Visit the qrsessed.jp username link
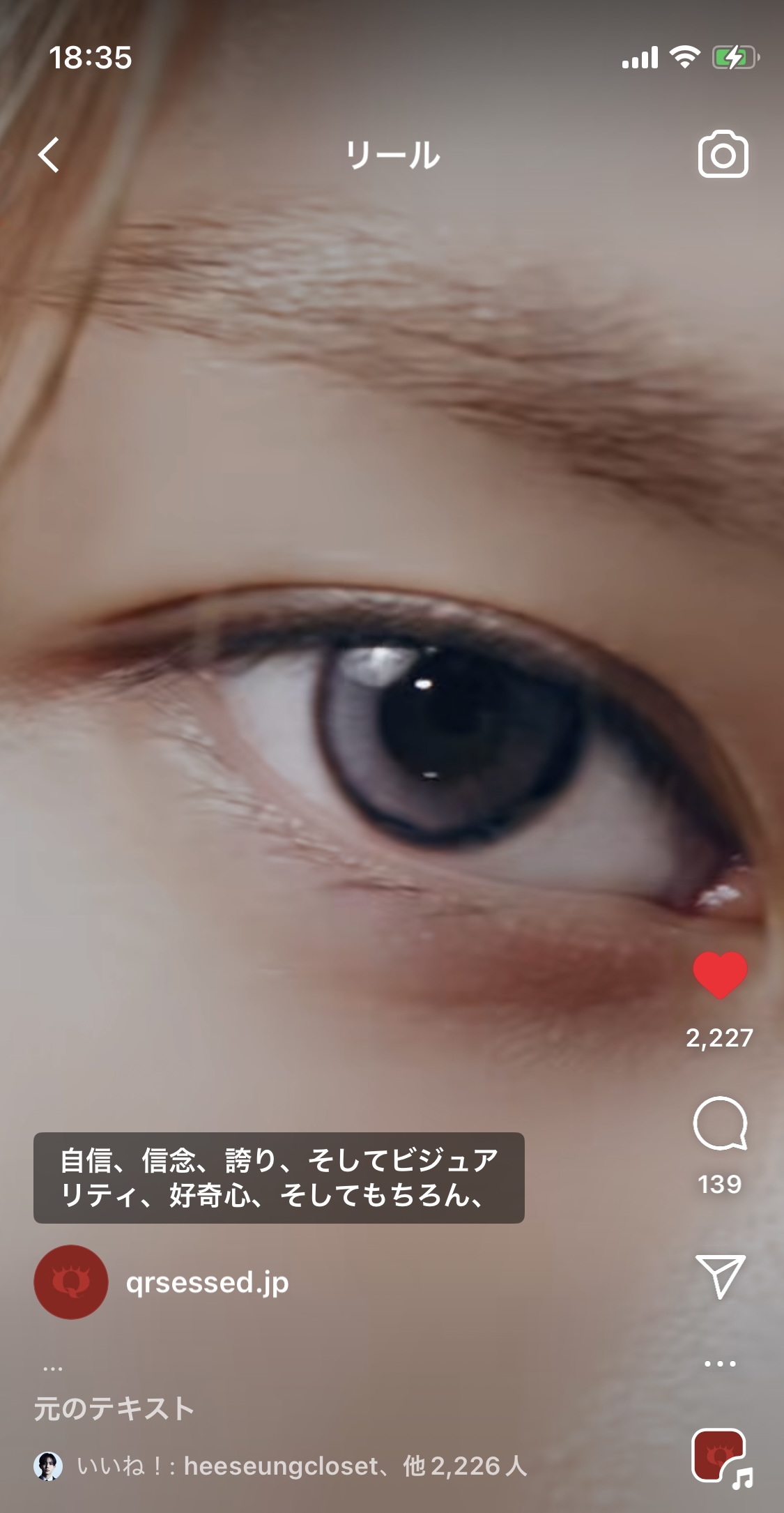784x1513 pixels. click(x=207, y=1282)
